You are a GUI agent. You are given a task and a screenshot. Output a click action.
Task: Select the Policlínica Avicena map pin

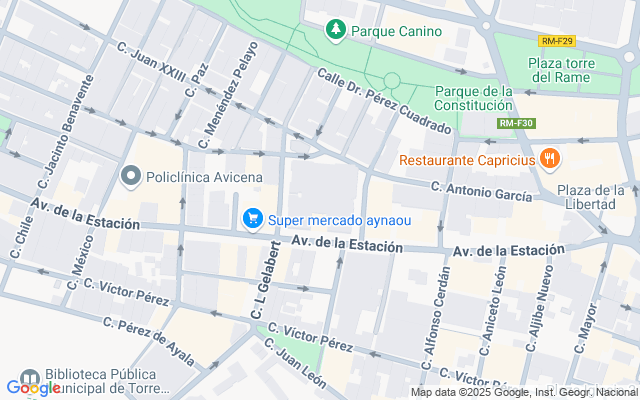click(x=131, y=177)
